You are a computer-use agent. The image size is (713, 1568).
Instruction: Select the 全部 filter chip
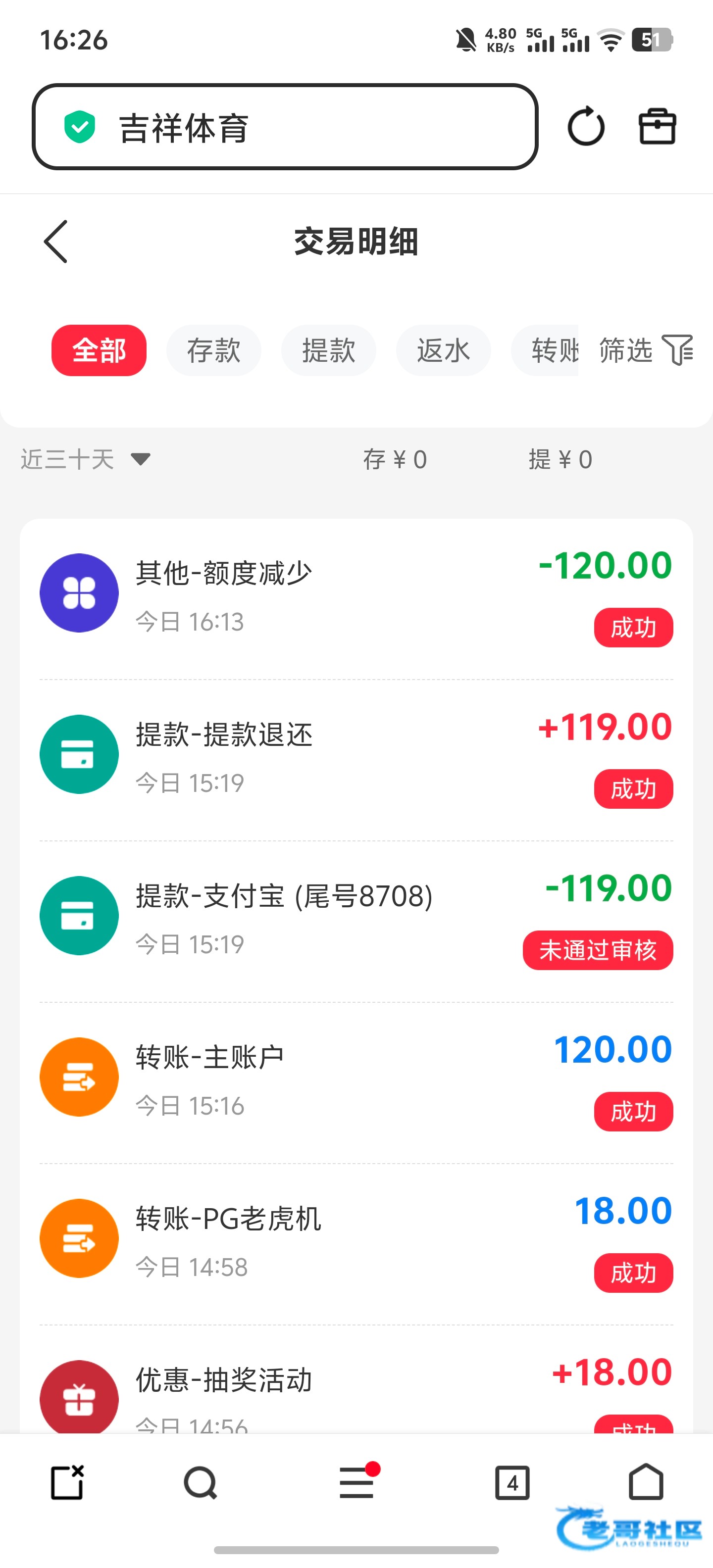(x=99, y=350)
